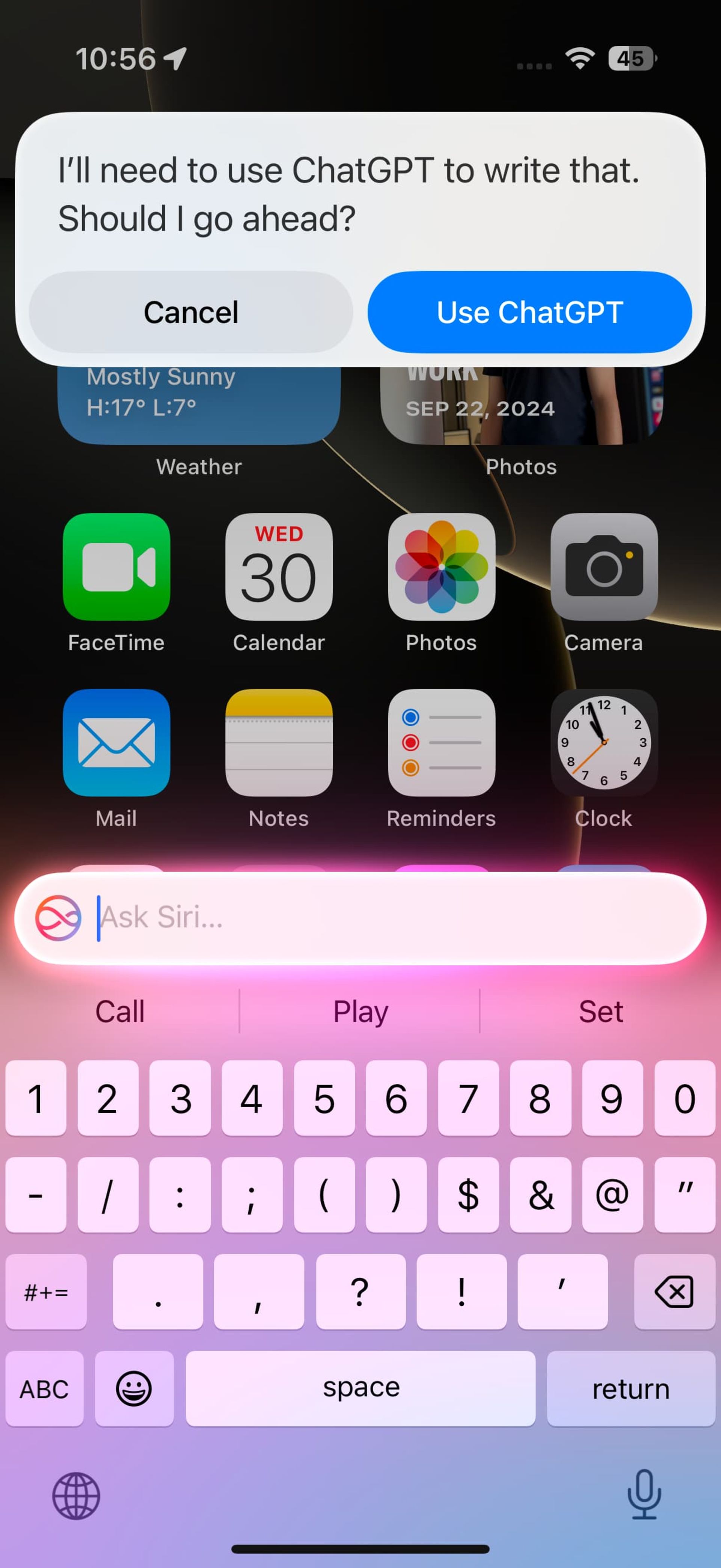Launch the Photos app icon
This screenshot has height=1568, width=721.
(x=441, y=567)
